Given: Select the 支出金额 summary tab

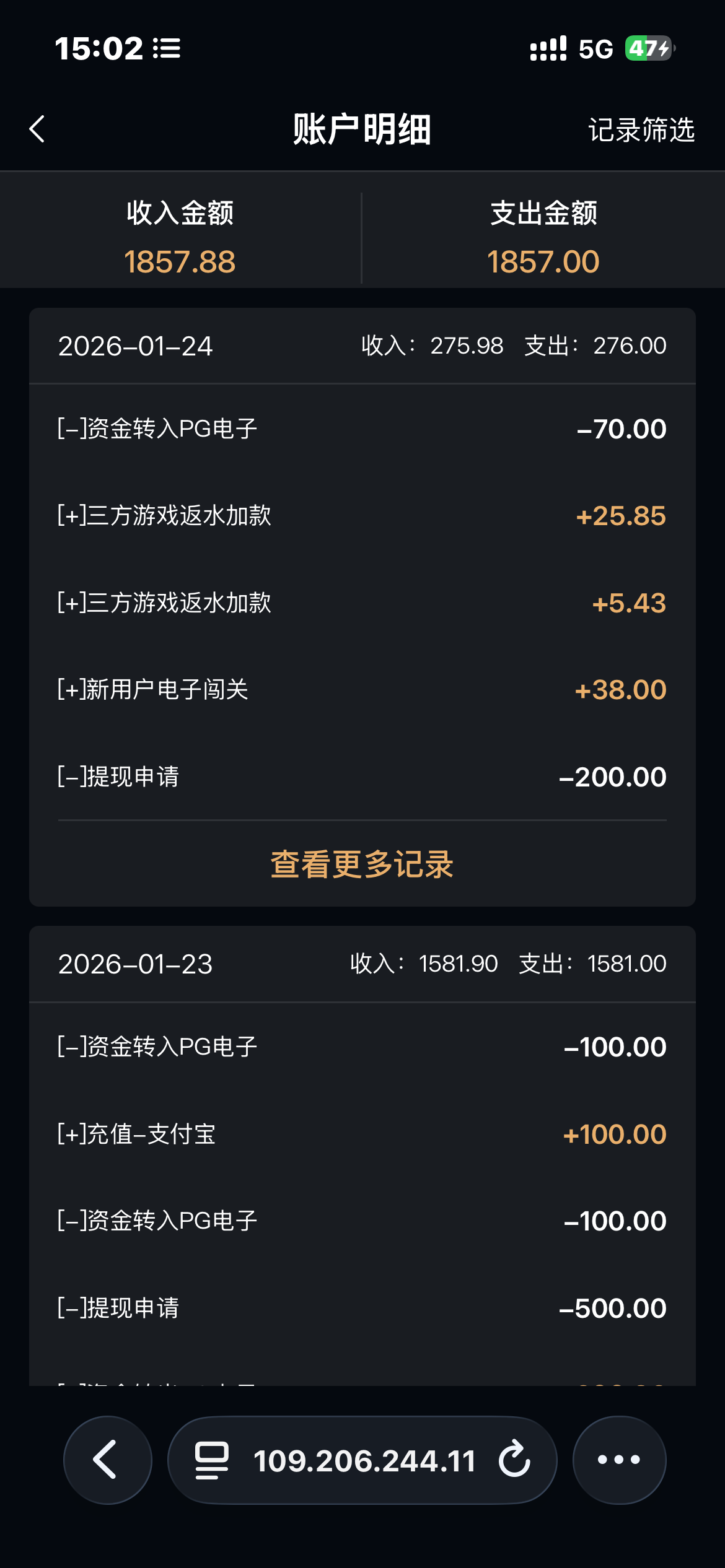Looking at the screenshot, I should [x=543, y=238].
